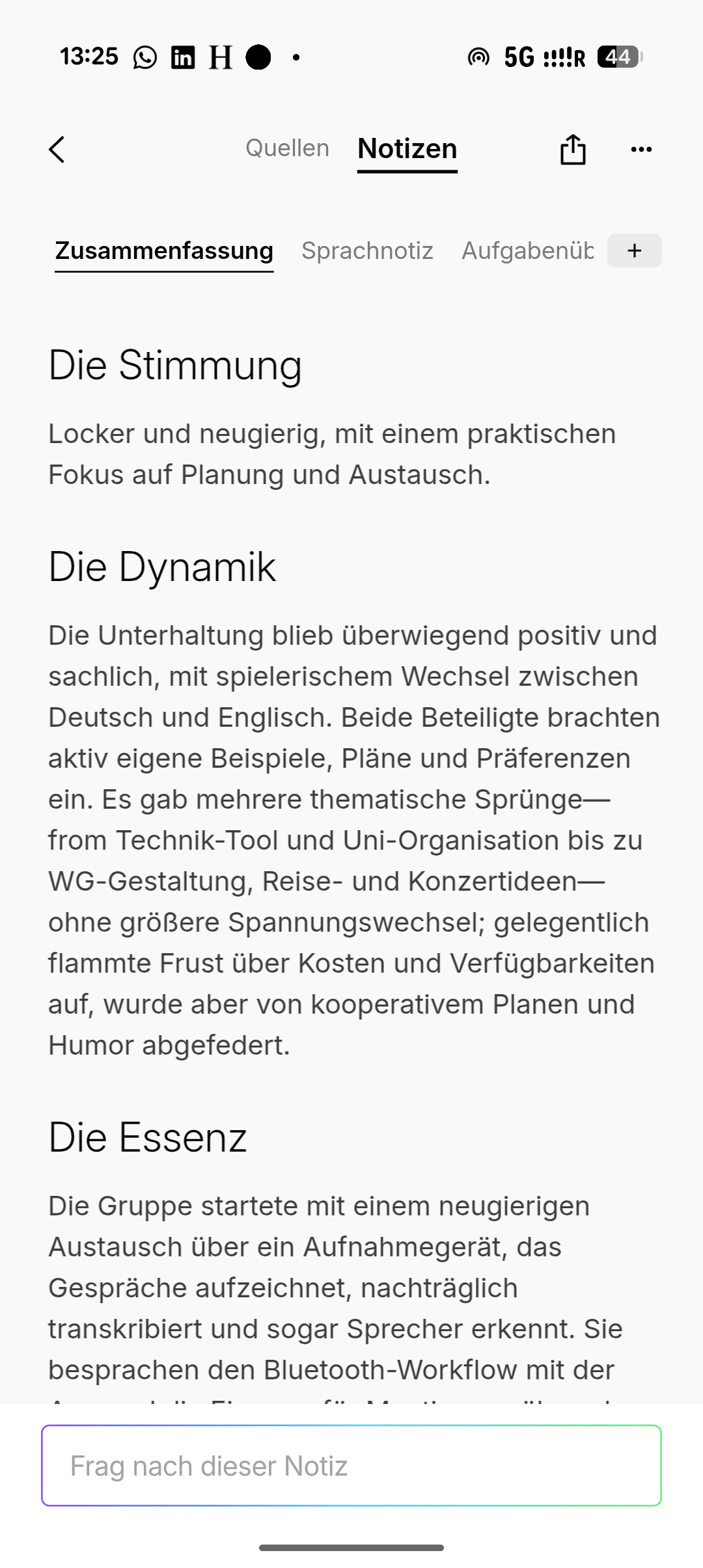Go back with the arrow icon

[x=57, y=150]
